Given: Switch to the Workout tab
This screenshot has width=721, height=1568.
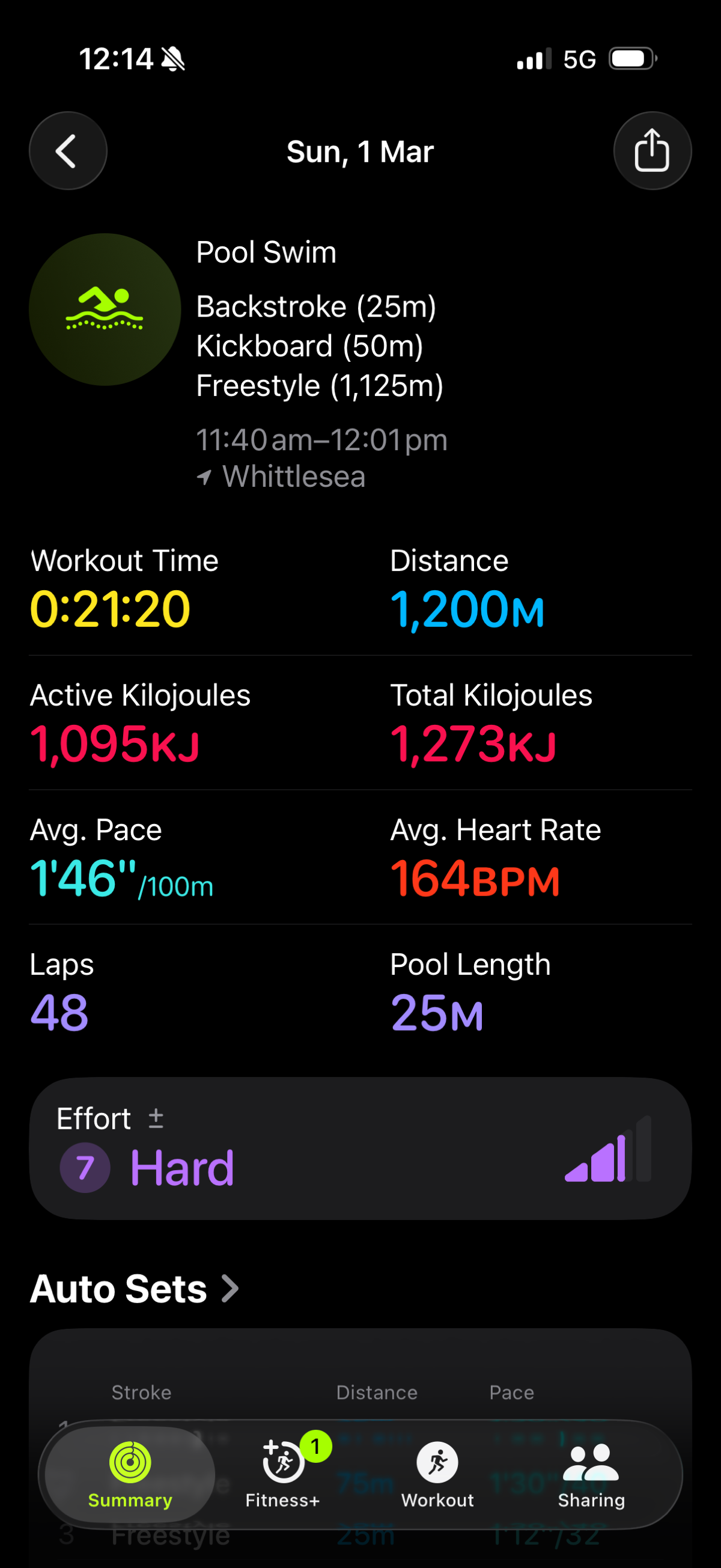Looking at the screenshot, I should [437, 1474].
